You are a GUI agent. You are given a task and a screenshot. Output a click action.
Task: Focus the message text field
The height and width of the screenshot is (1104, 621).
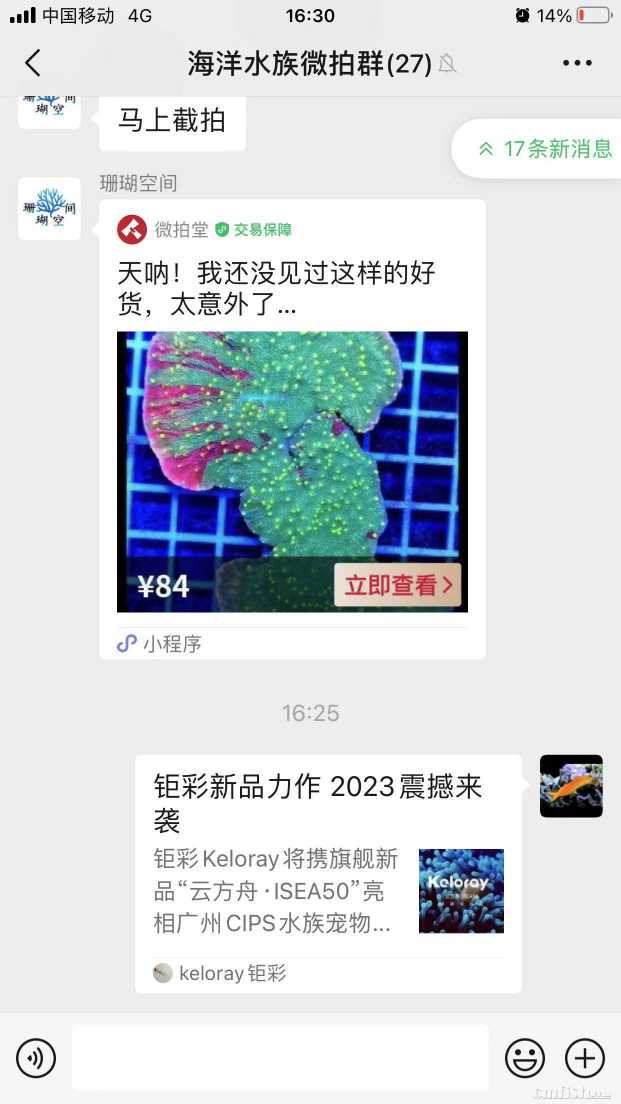280,1057
